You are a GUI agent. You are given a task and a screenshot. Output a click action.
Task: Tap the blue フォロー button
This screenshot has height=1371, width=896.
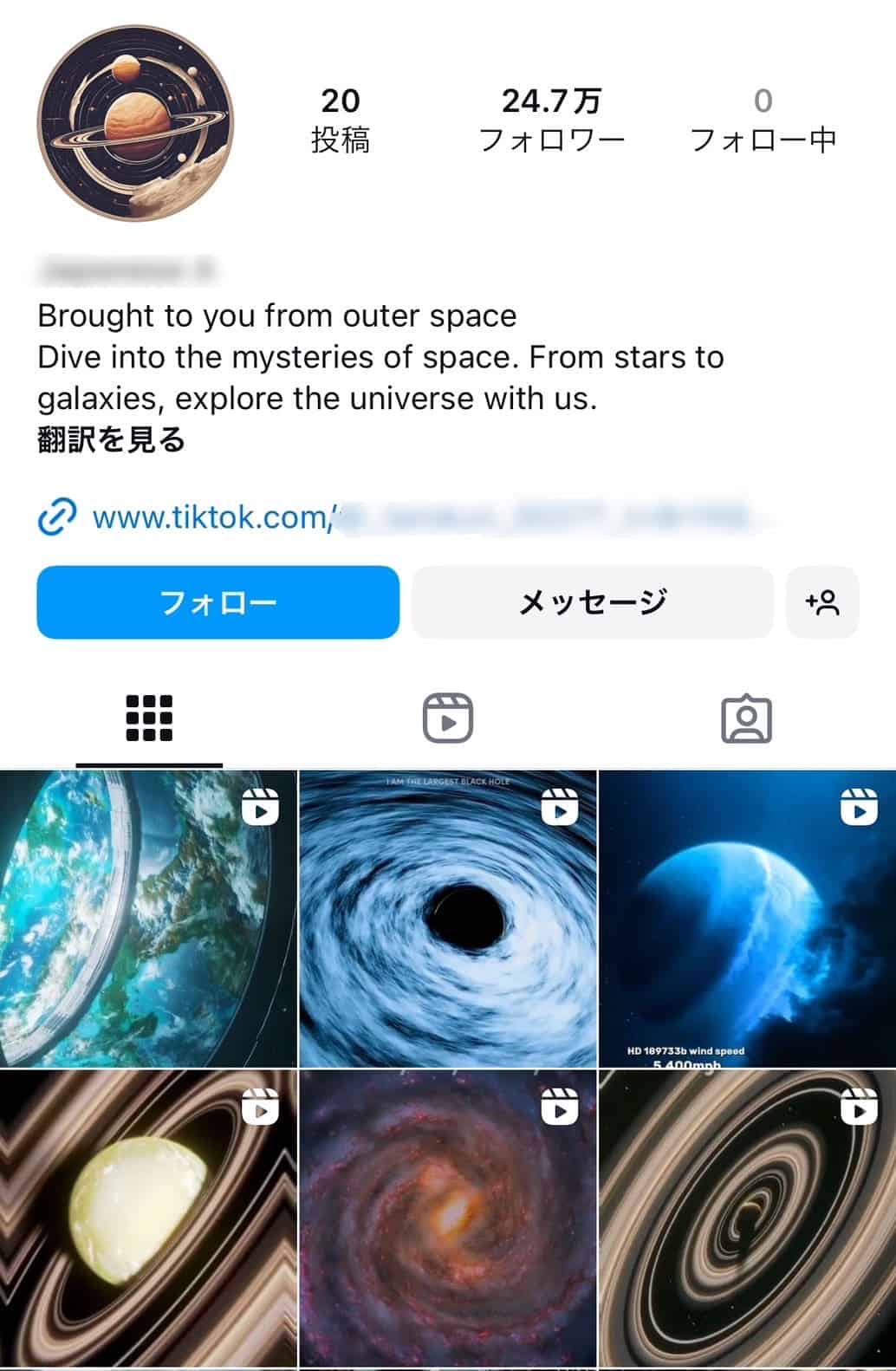(x=218, y=602)
